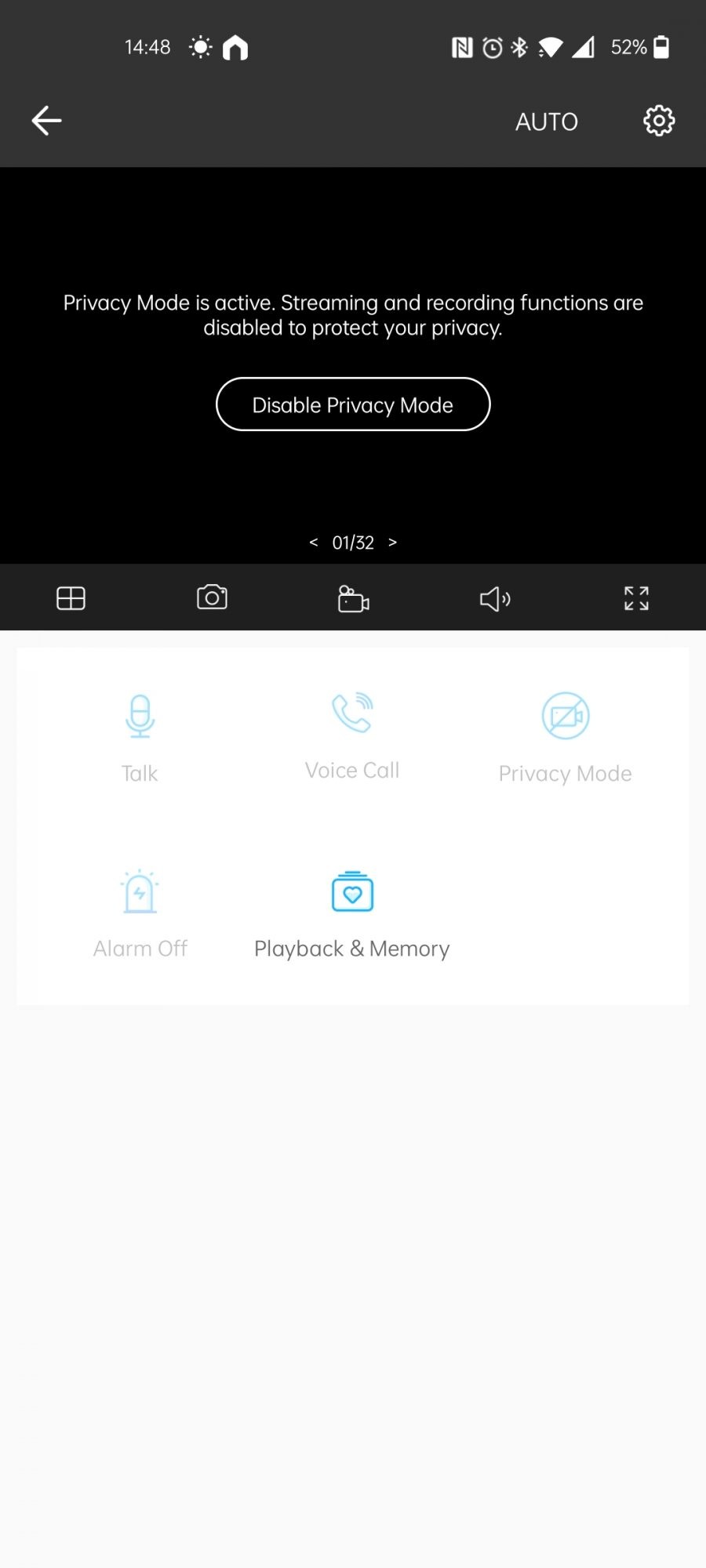706x1568 pixels.
Task: Go back using the top-left arrow
Action: pyautogui.click(x=46, y=121)
